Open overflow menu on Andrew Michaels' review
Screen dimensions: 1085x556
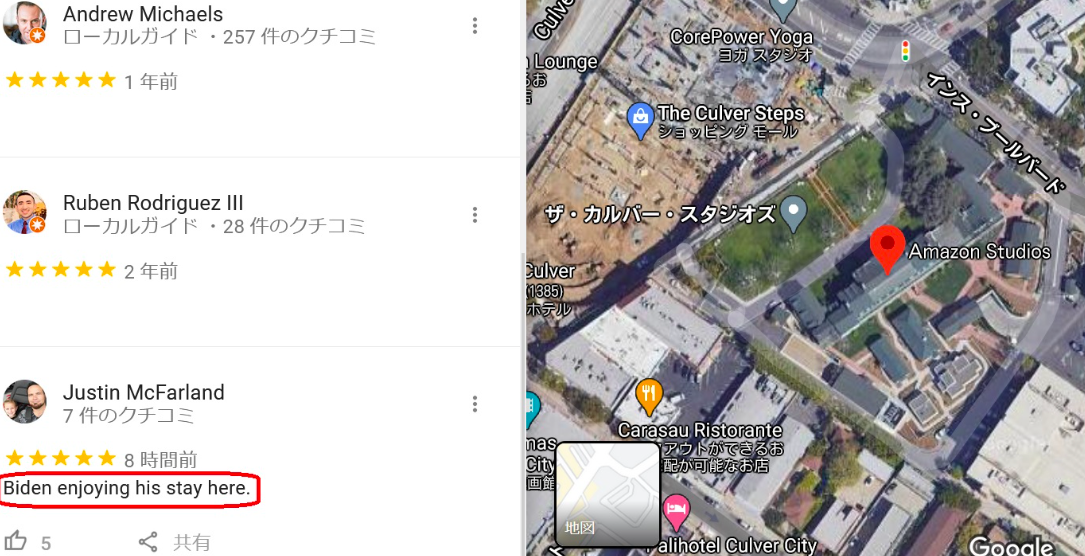point(475,25)
